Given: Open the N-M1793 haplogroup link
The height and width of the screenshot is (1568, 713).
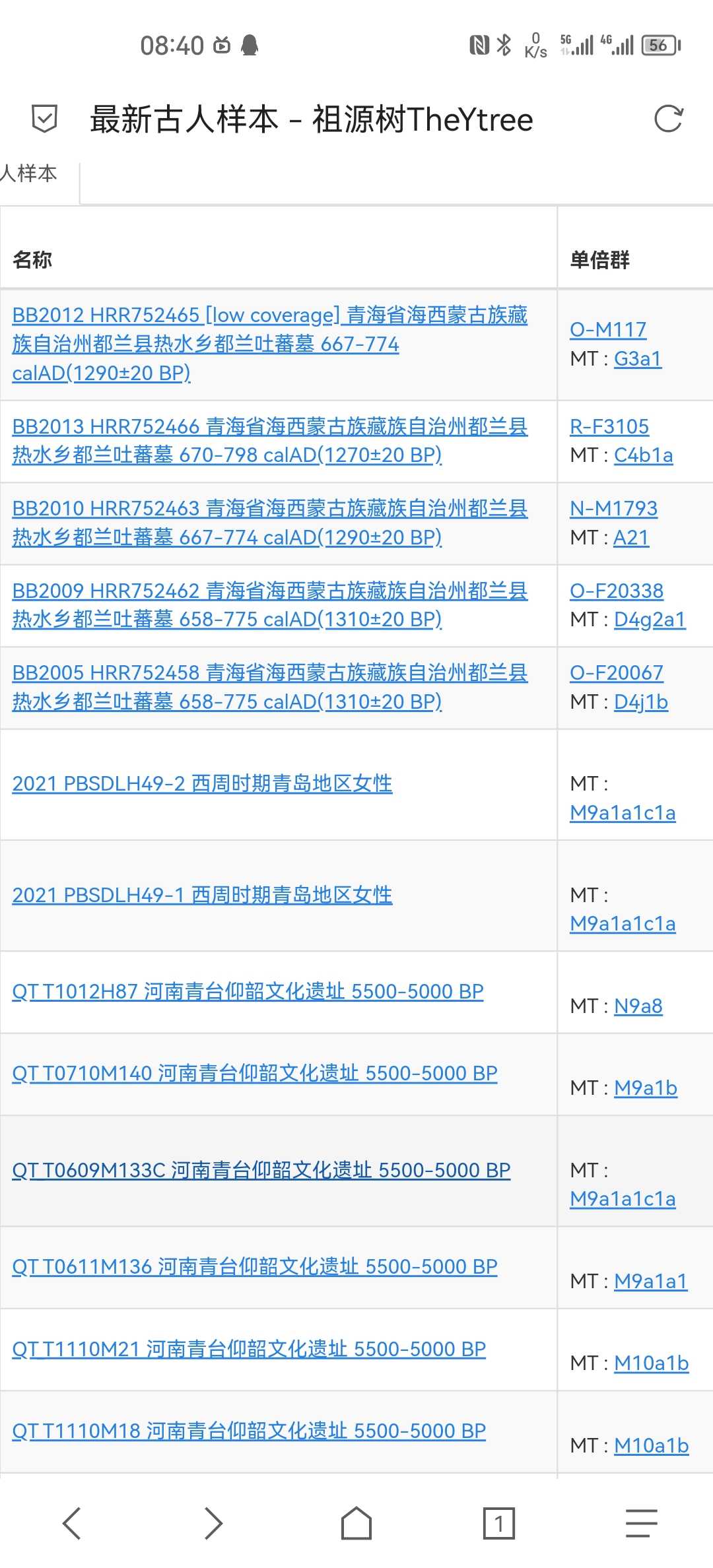Looking at the screenshot, I should tap(613, 508).
